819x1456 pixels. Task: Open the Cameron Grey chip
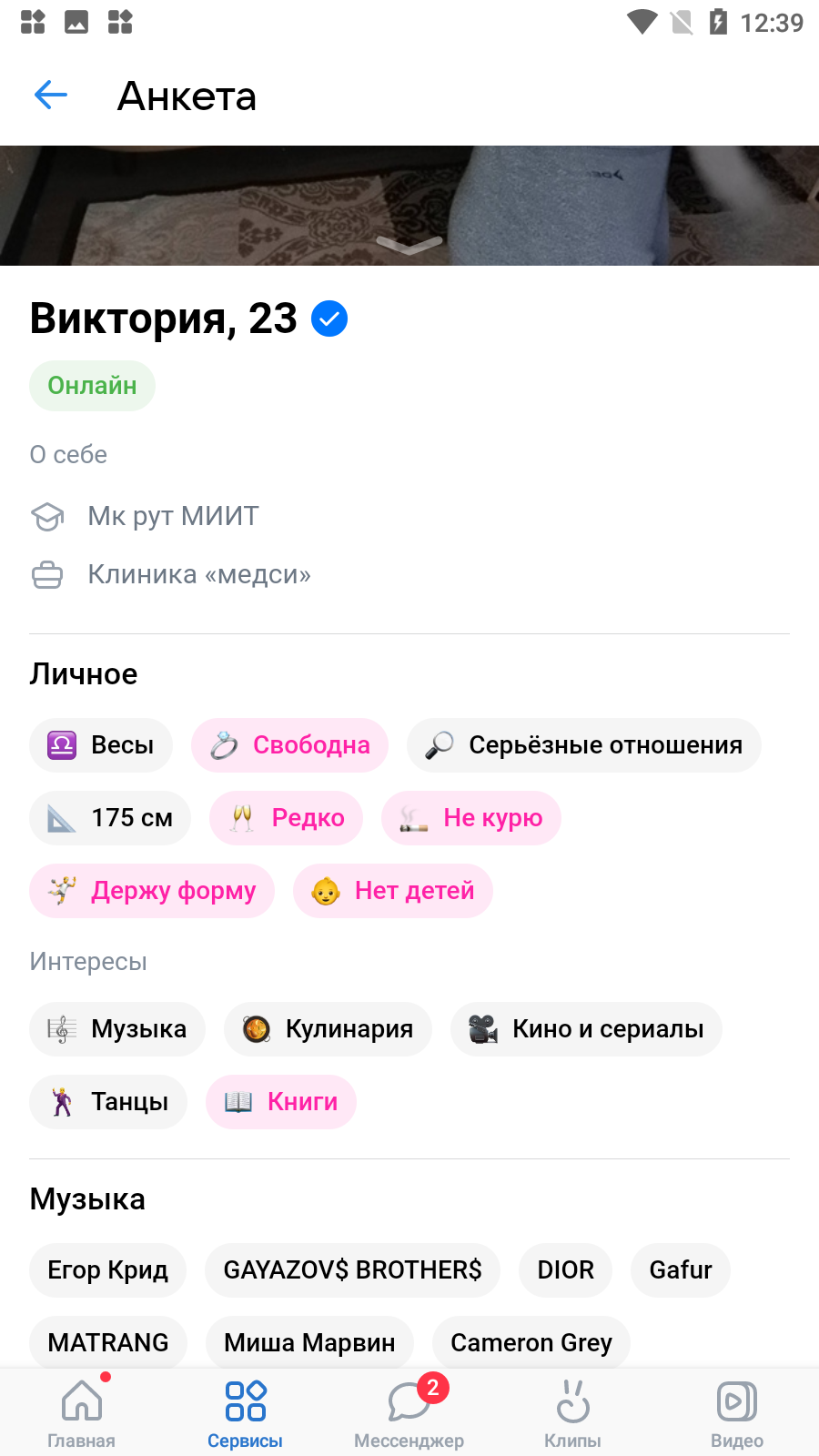pyautogui.click(x=531, y=1342)
